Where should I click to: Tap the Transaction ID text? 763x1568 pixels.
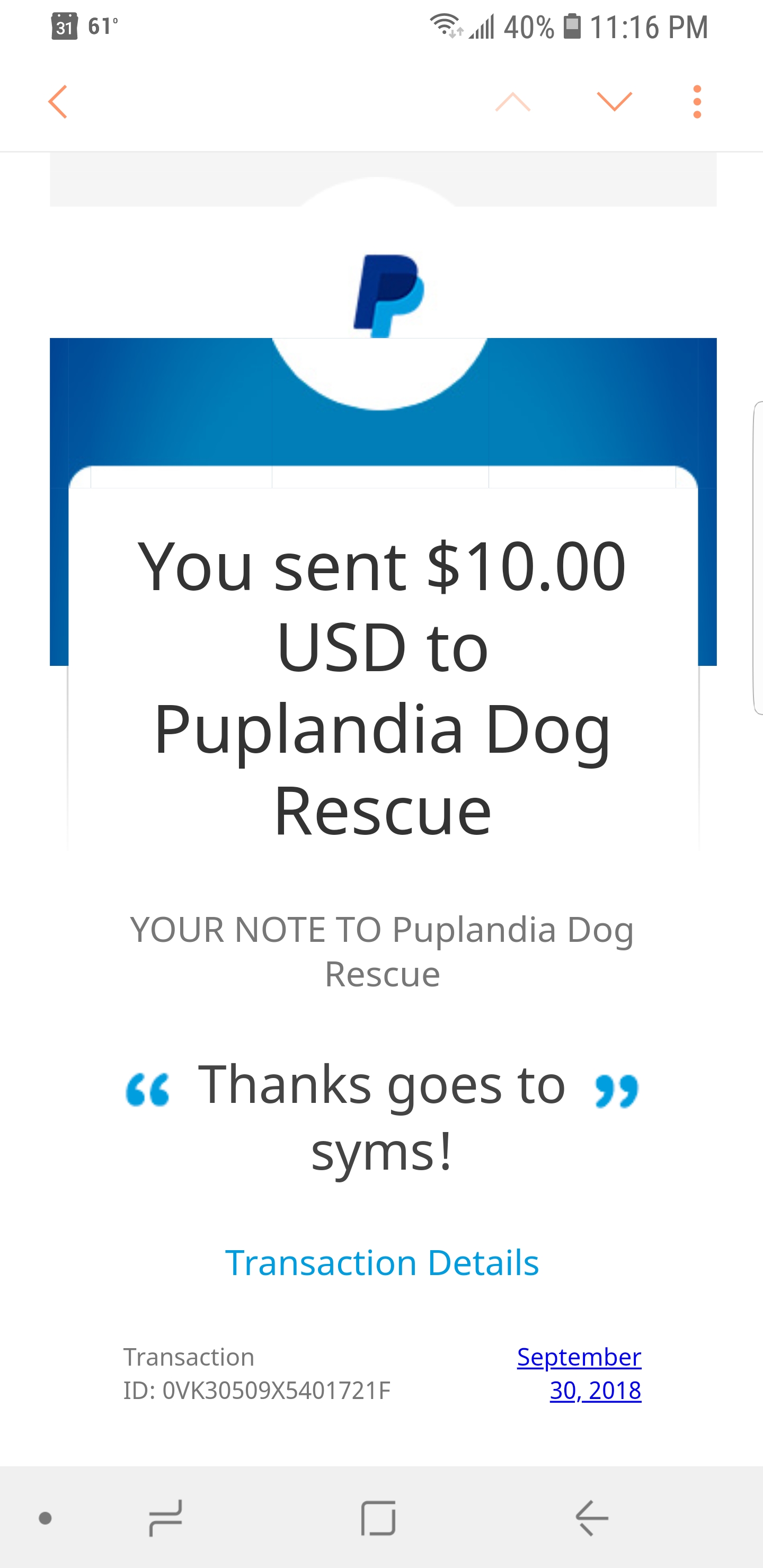point(256,1373)
